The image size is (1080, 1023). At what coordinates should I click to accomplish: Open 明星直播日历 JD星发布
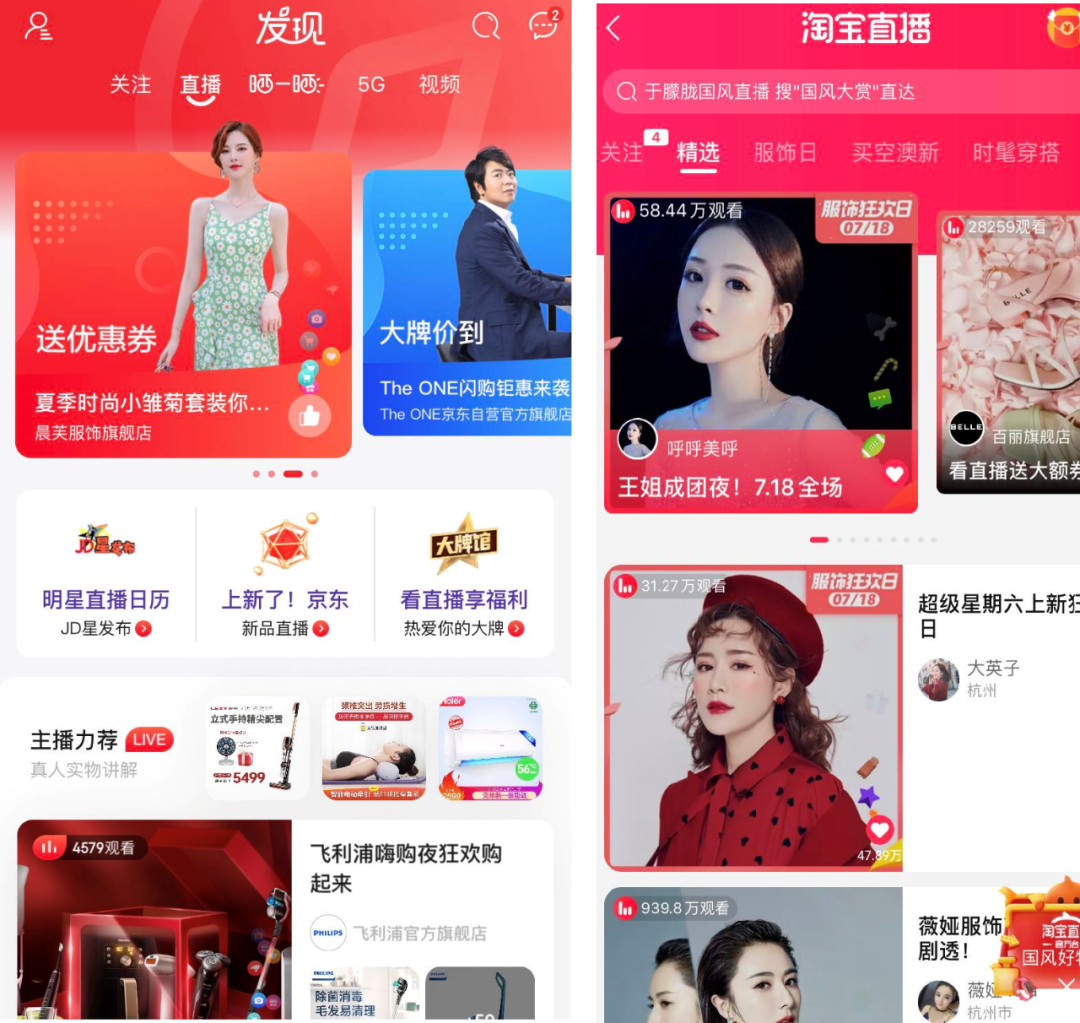coord(106,573)
